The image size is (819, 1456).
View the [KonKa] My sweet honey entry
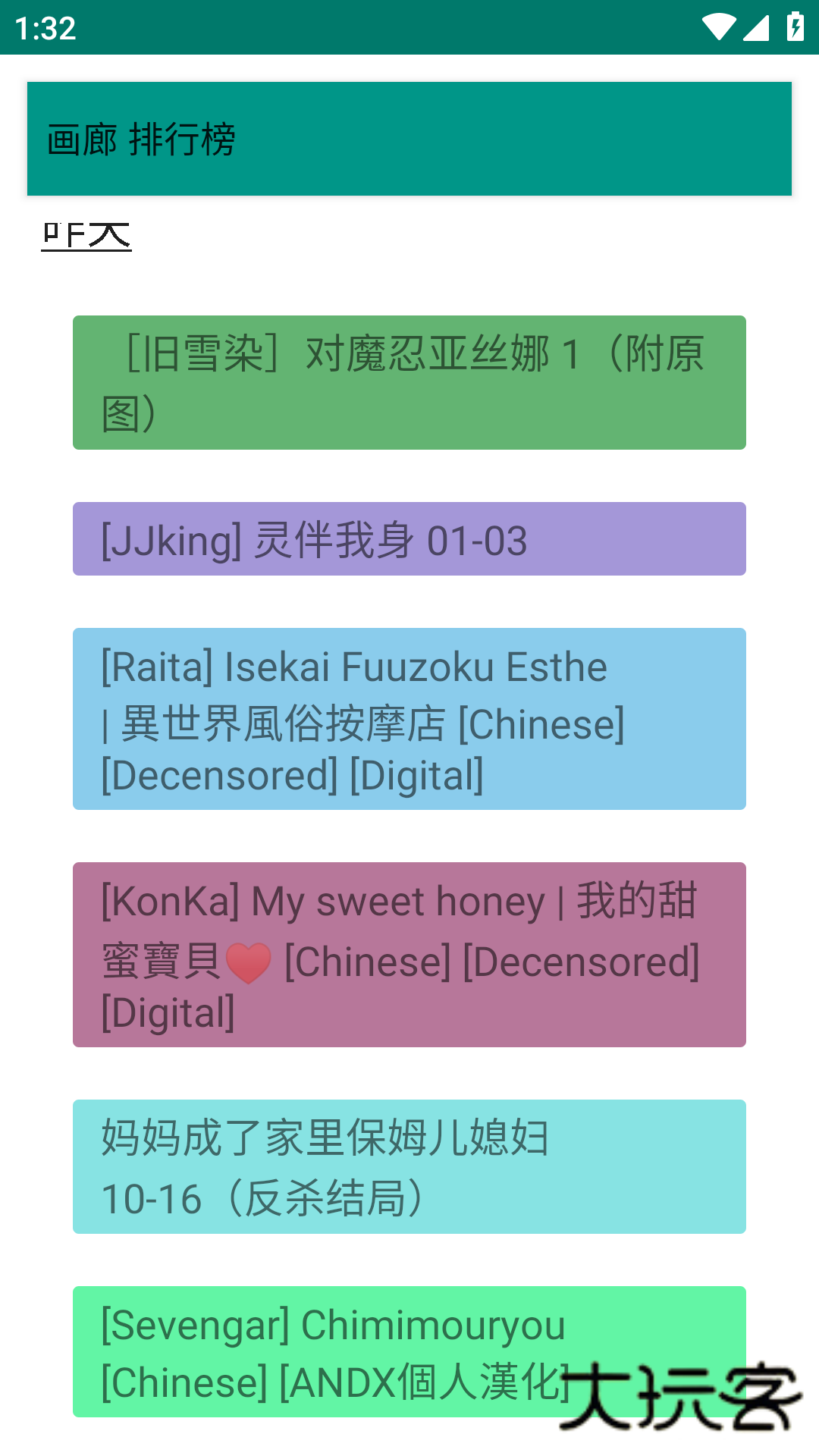(x=409, y=955)
